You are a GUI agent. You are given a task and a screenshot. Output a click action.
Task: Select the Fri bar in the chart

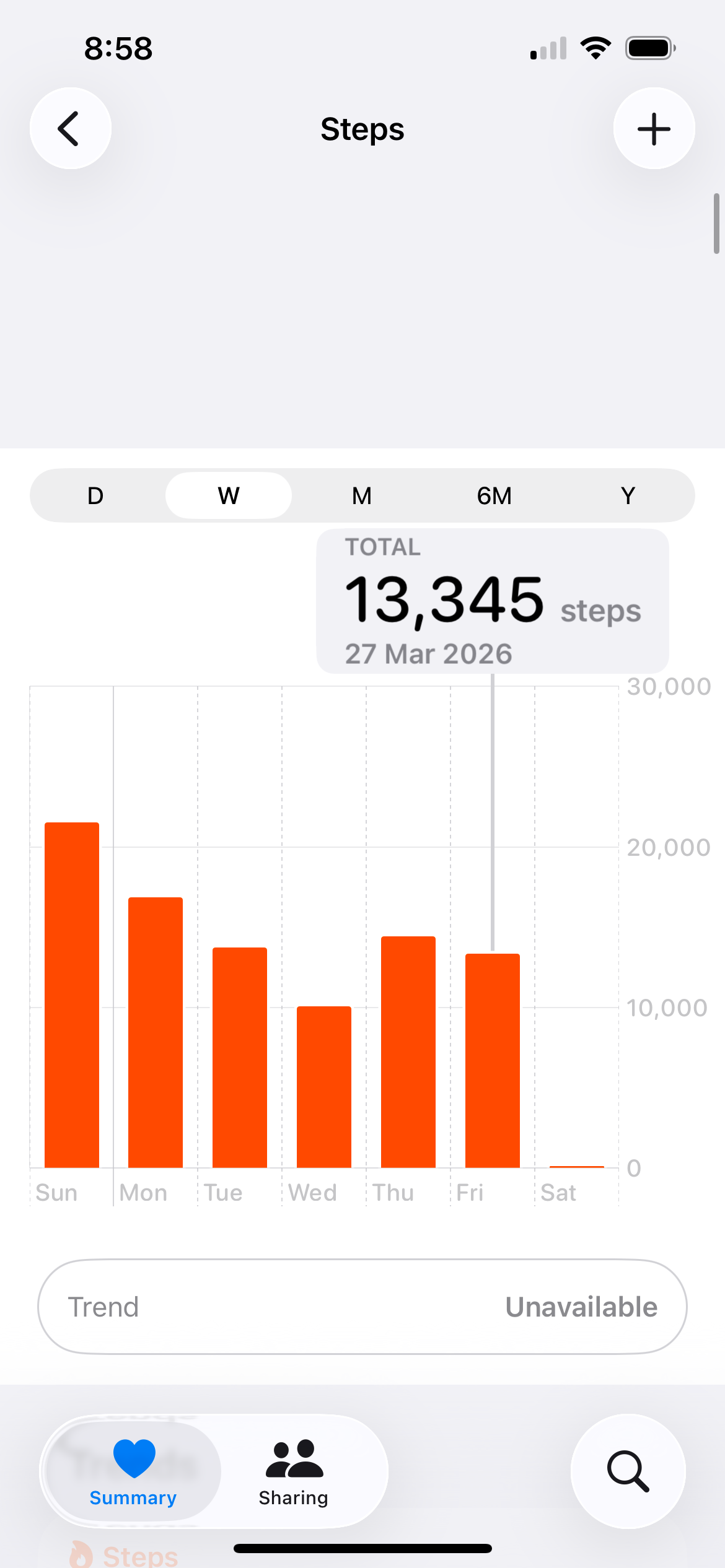[x=493, y=1060]
